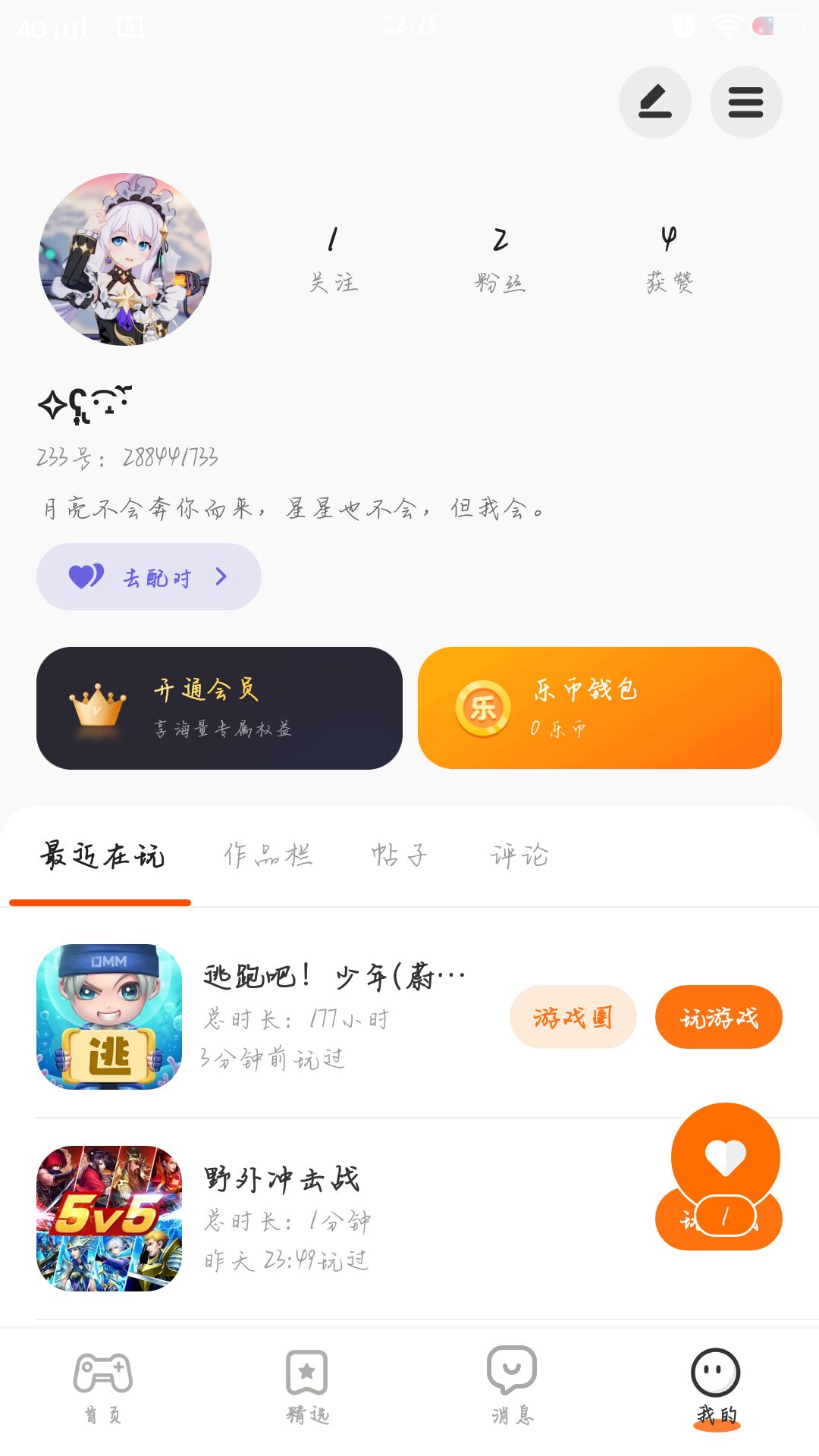The width and height of the screenshot is (819, 1456).
Task: Open the 逃跑吧！少年 game icon
Action: 109,1017
